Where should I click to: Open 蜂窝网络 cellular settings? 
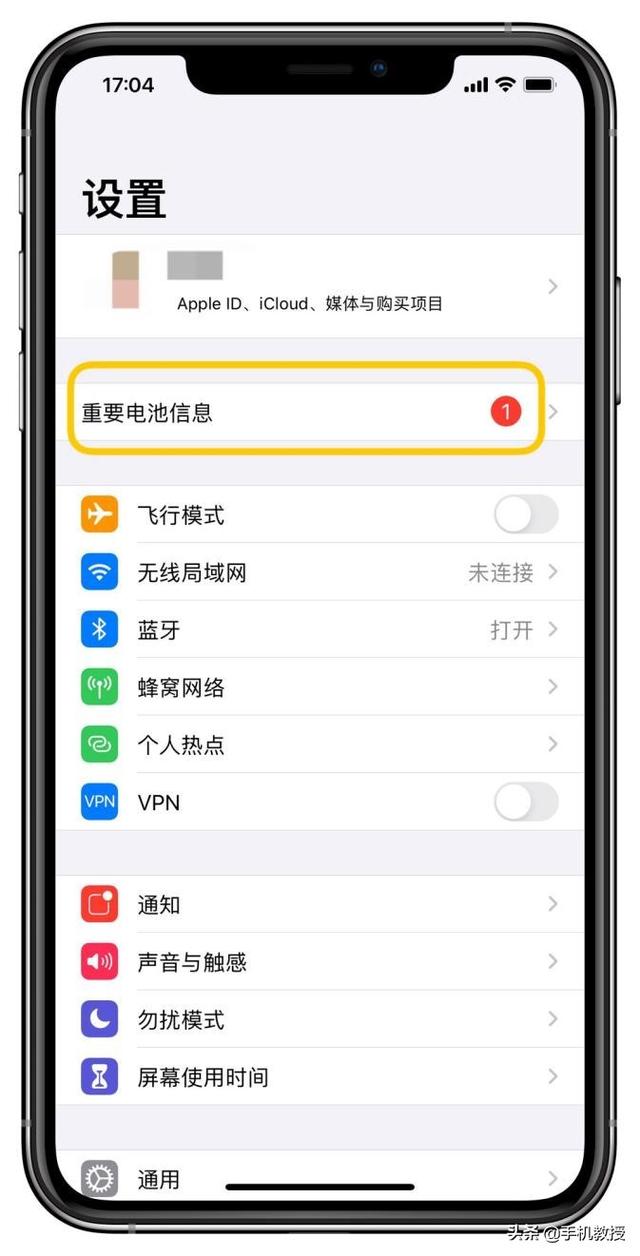click(320, 688)
